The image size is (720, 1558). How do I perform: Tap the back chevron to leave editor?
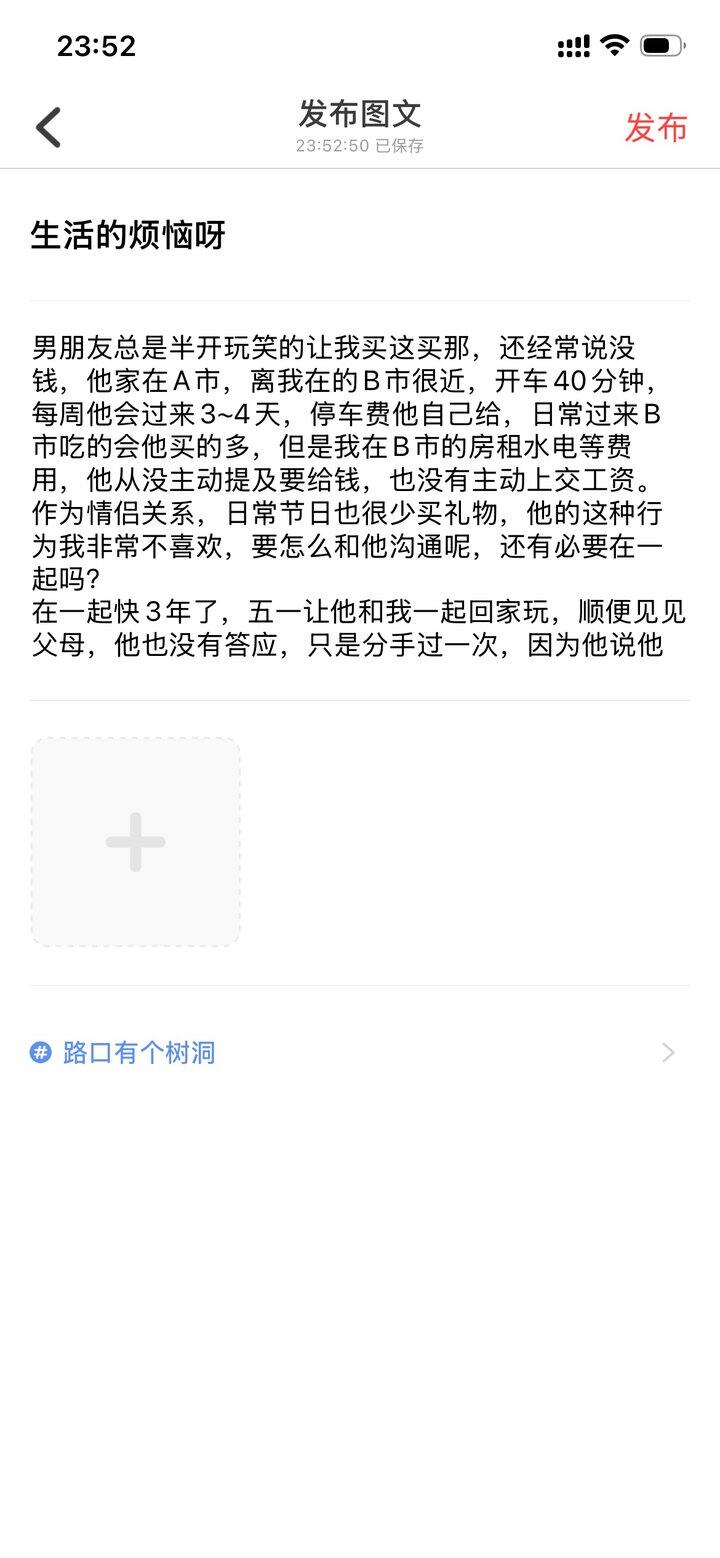click(47, 127)
